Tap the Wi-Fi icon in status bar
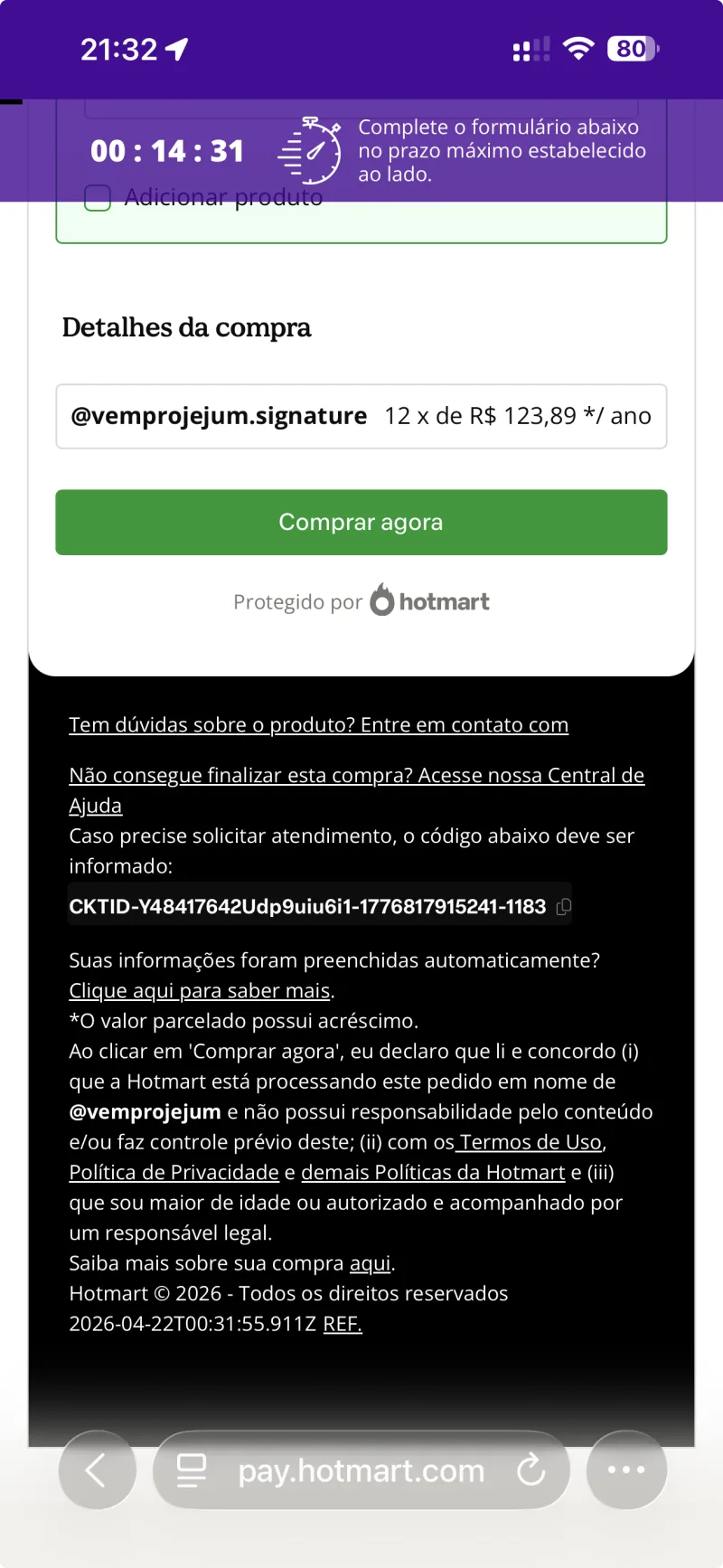Viewport: 723px width, 1568px height. (580, 49)
